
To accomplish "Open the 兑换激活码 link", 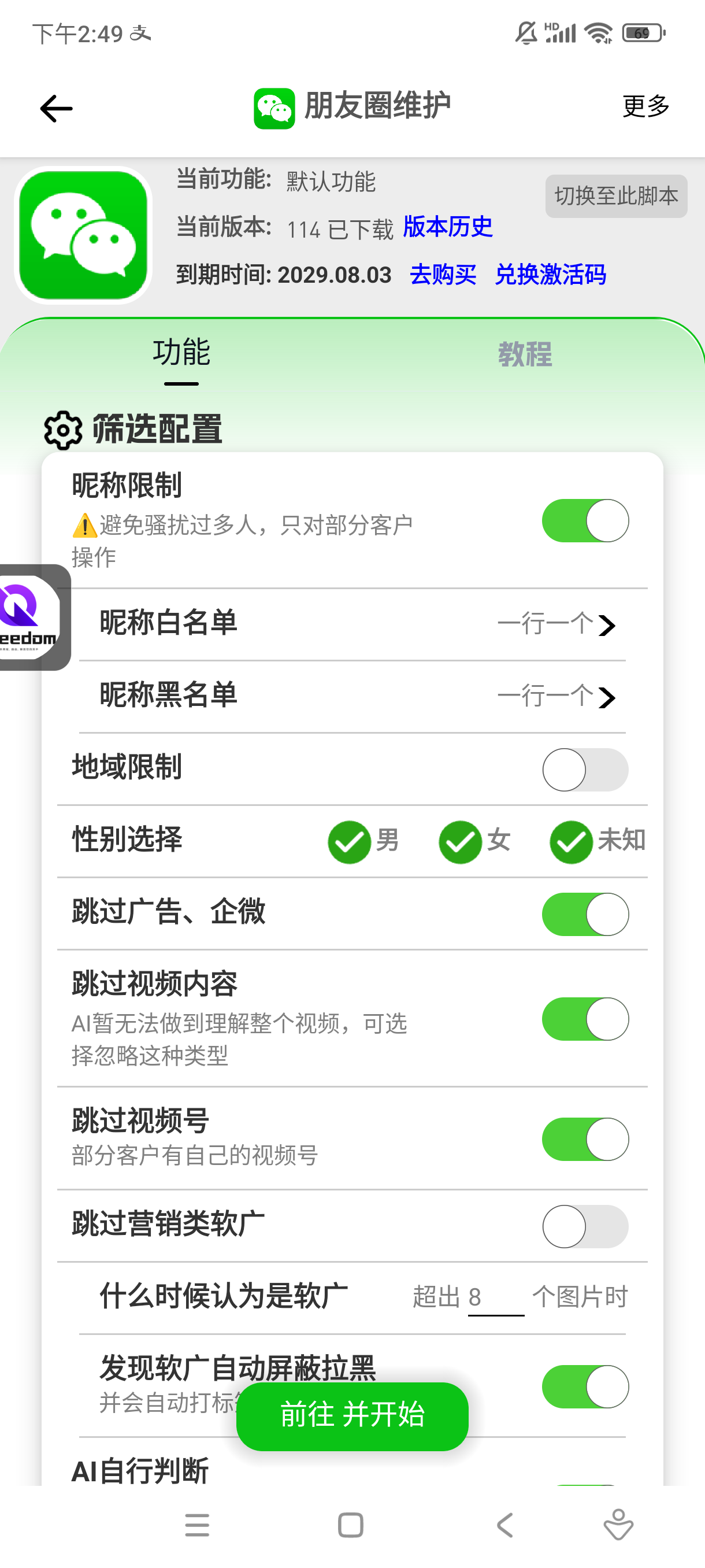I will click(551, 275).
